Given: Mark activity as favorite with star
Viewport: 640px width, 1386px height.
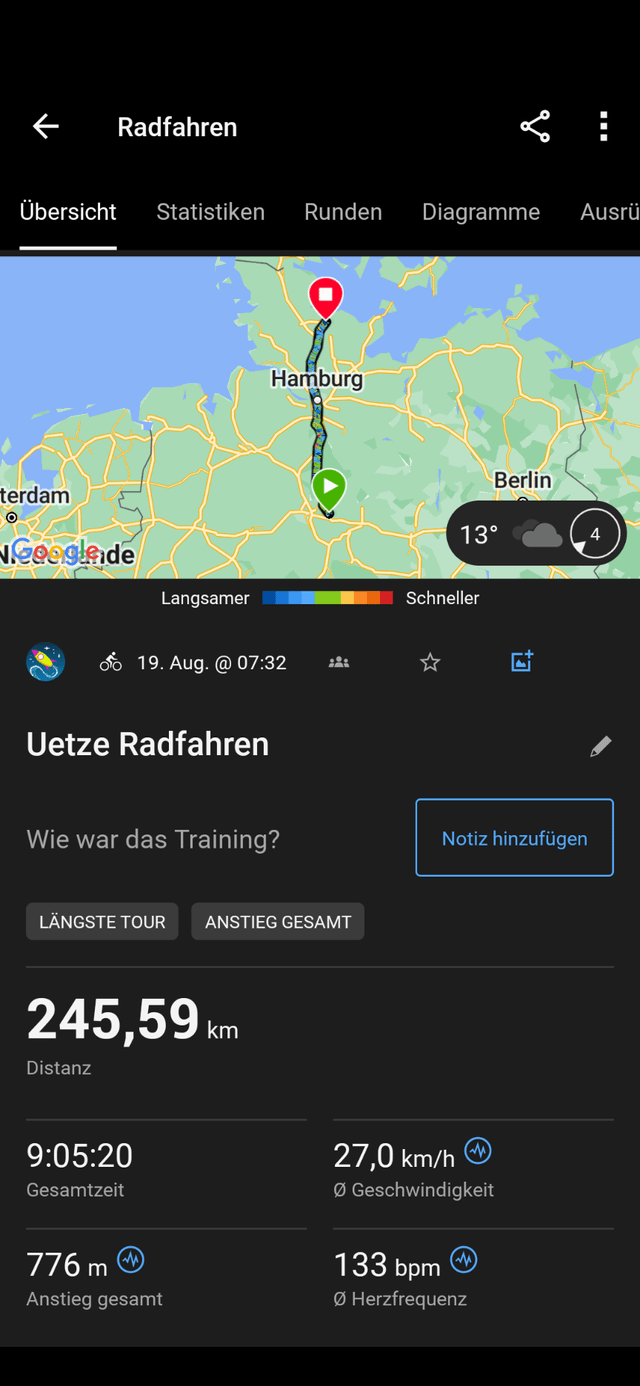Looking at the screenshot, I should point(430,662).
